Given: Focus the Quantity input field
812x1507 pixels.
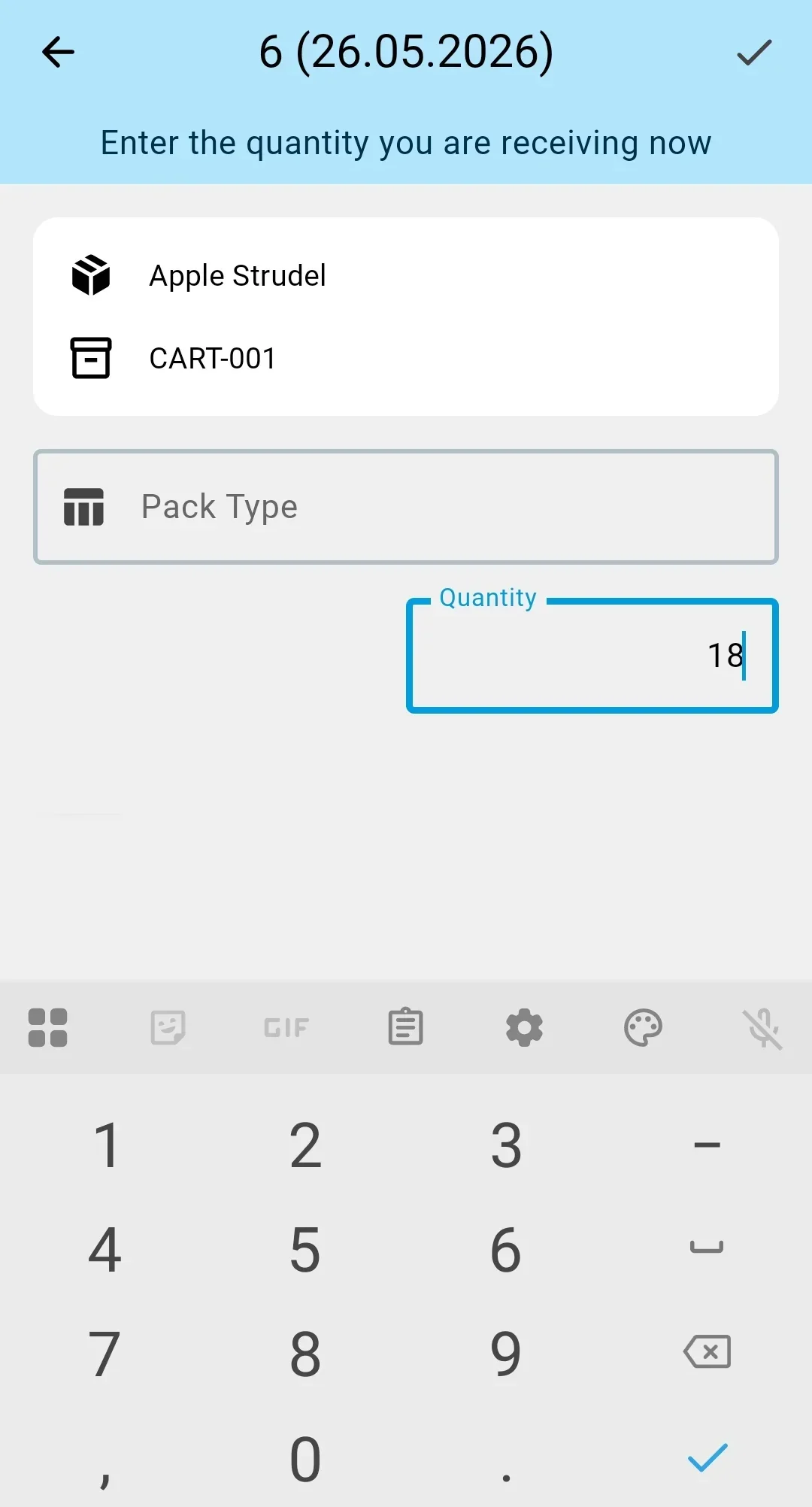Looking at the screenshot, I should pyautogui.click(x=592, y=655).
